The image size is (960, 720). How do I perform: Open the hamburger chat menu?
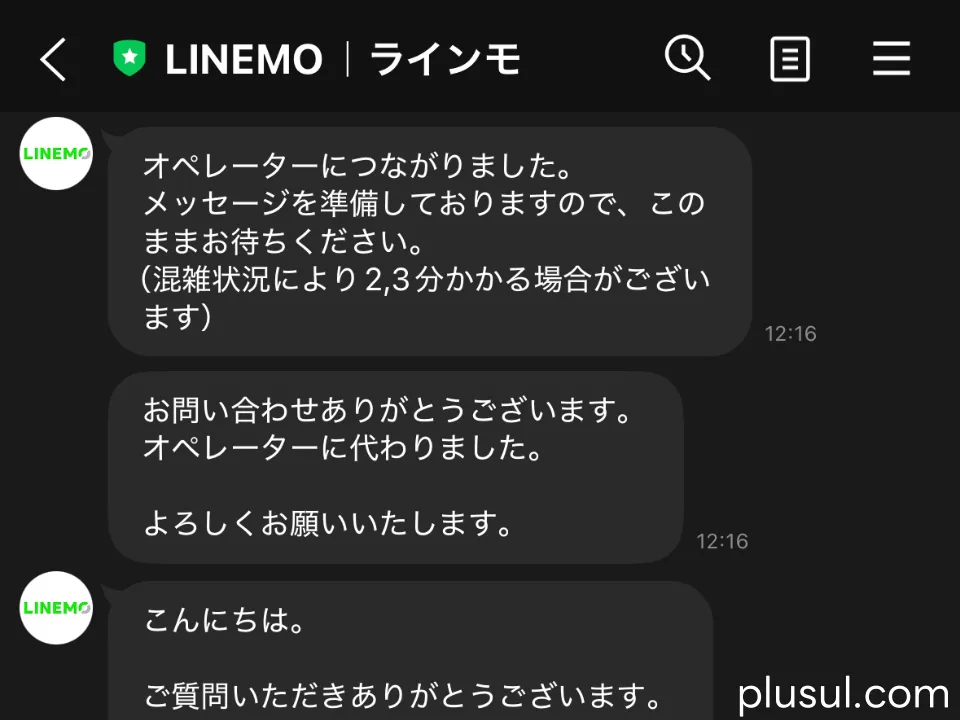tap(891, 60)
